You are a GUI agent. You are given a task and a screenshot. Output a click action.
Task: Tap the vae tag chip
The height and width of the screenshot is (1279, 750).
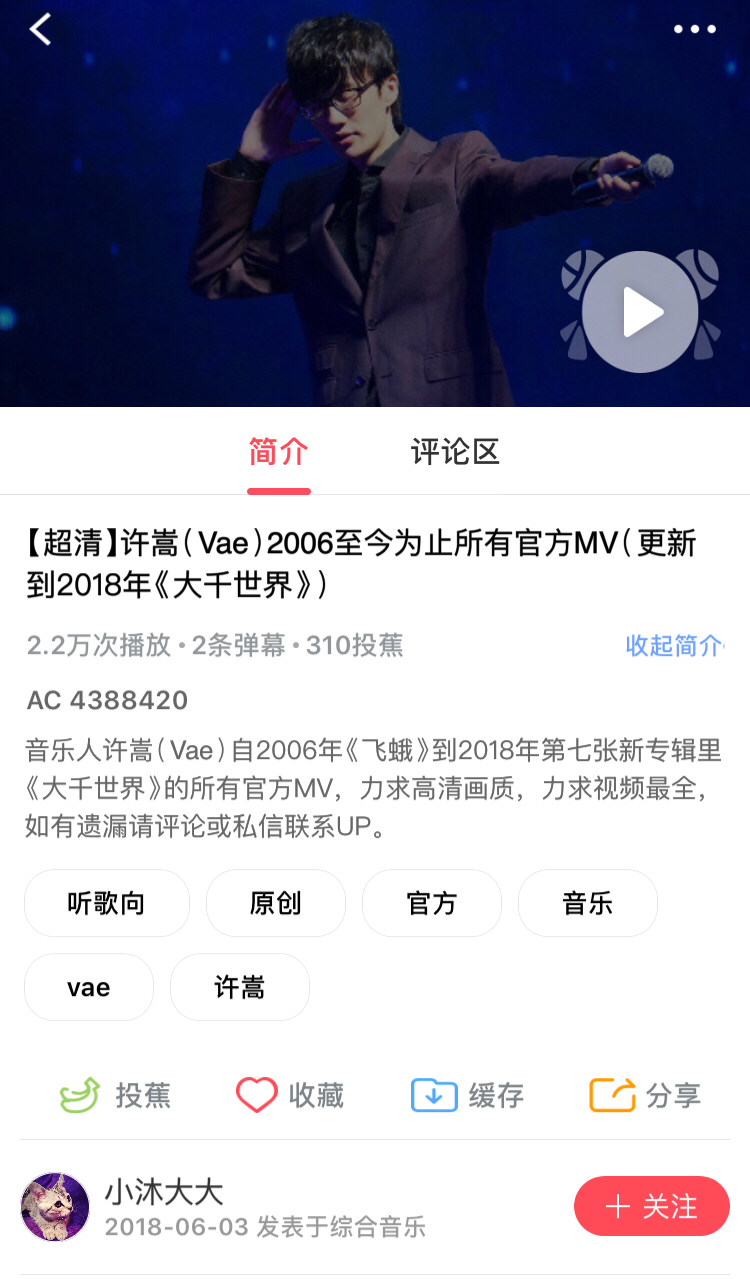(x=88, y=987)
